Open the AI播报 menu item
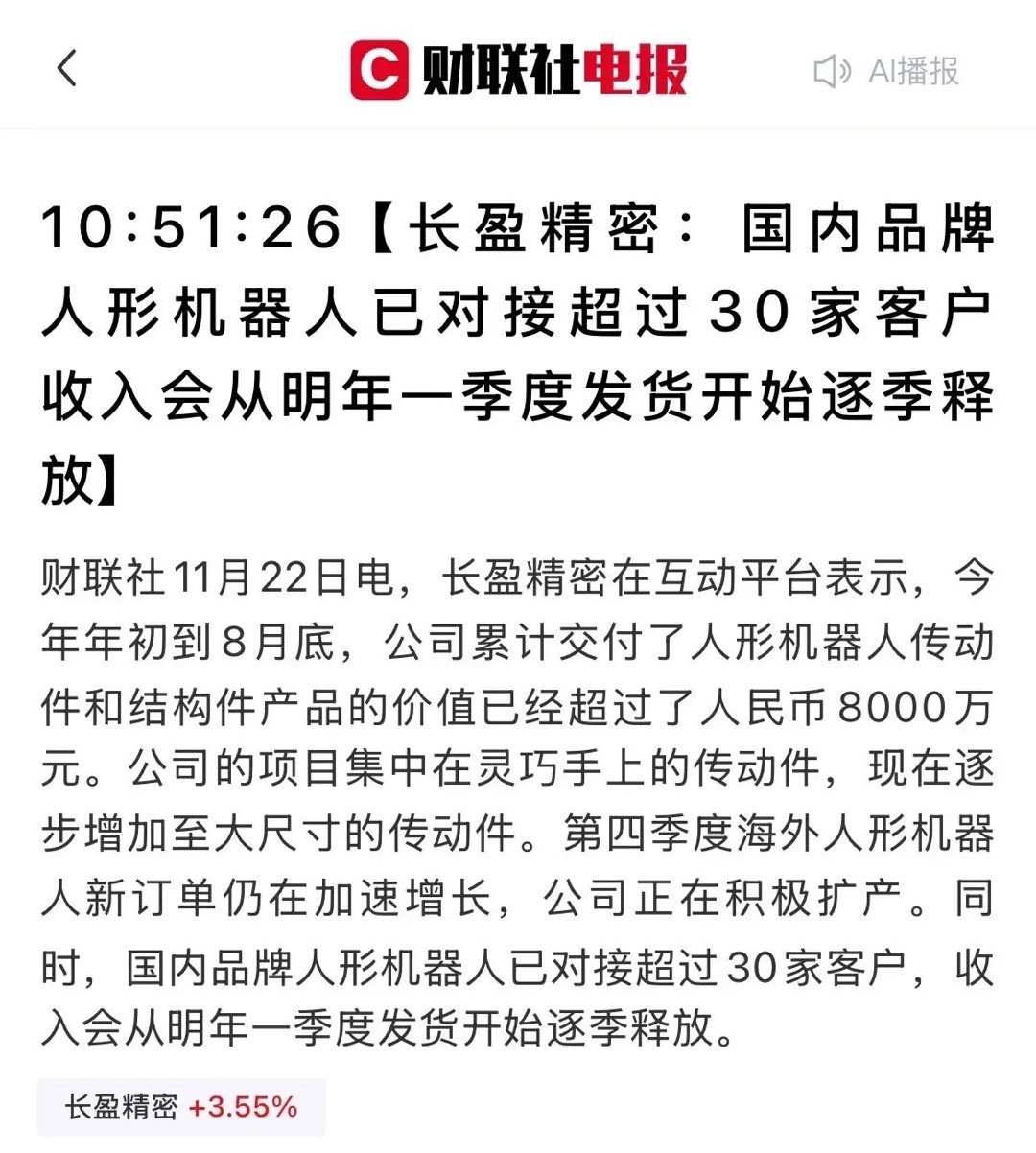Screen dimensions: 1036x1153 click(906, 70)
